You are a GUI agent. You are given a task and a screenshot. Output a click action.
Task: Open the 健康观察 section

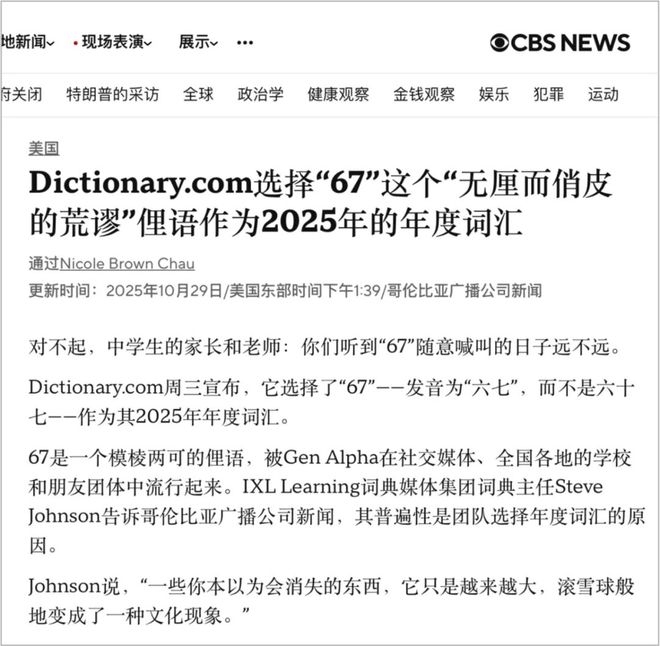point(338,95)
